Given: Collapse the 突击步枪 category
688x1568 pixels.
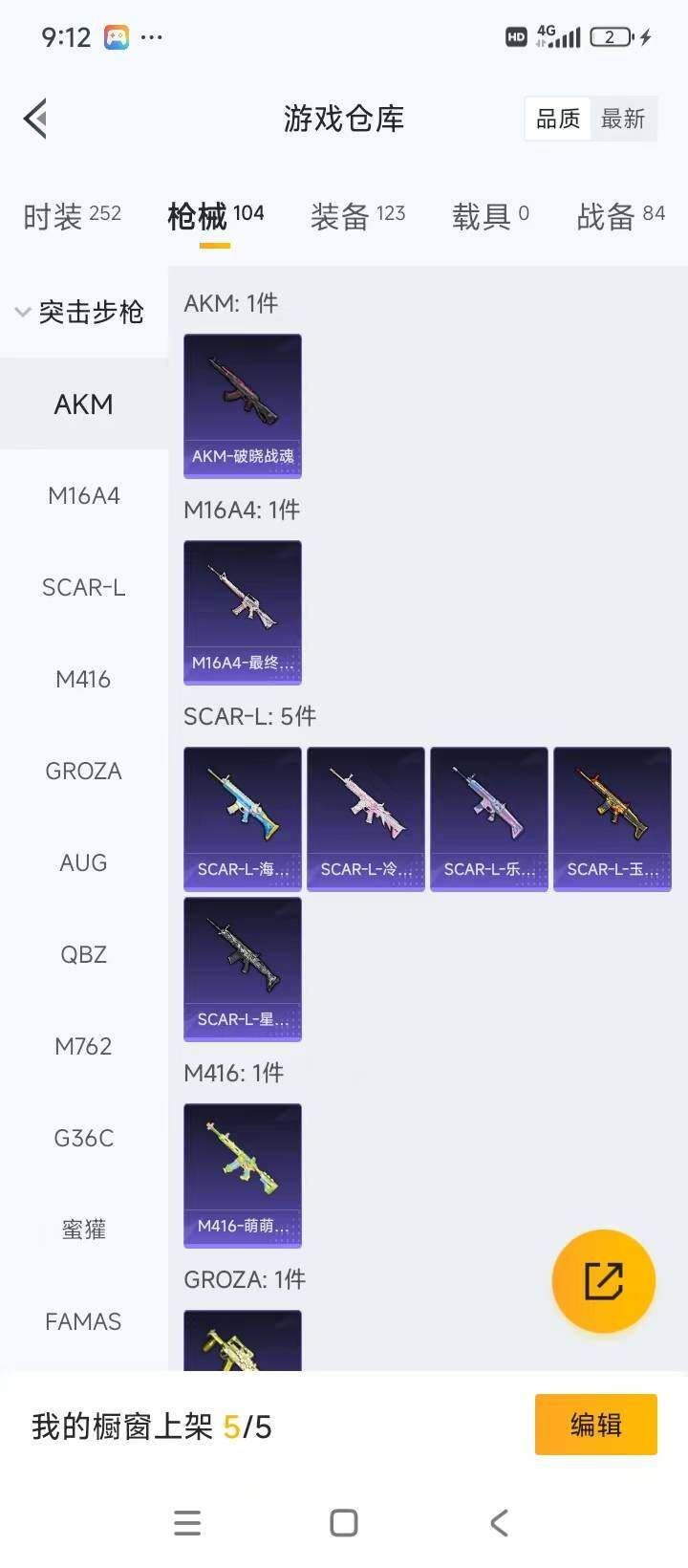Looking at the screenshot, I should click(80, 312).
